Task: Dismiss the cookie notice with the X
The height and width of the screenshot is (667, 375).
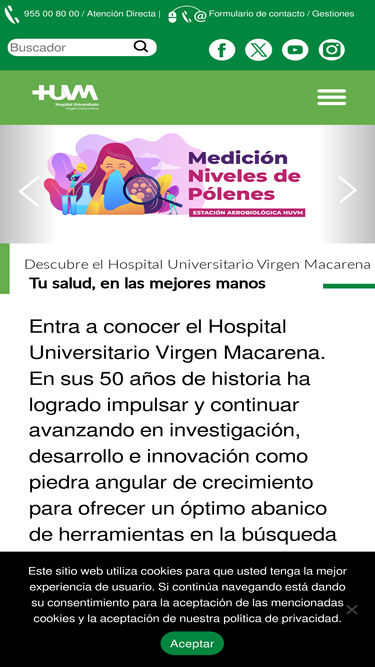Action: coord(352,610)
